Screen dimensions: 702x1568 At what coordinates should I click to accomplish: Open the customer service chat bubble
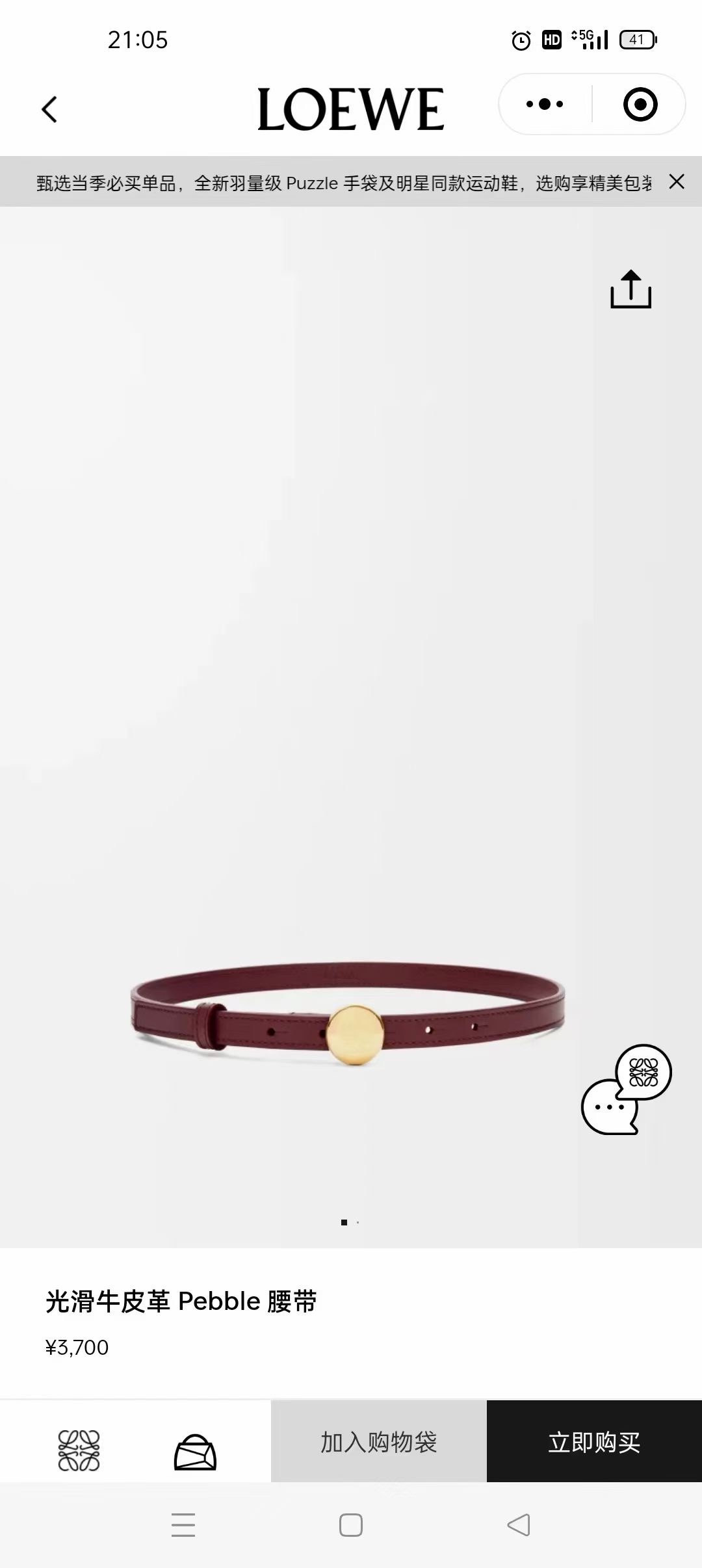click(x=625, y=1090)
